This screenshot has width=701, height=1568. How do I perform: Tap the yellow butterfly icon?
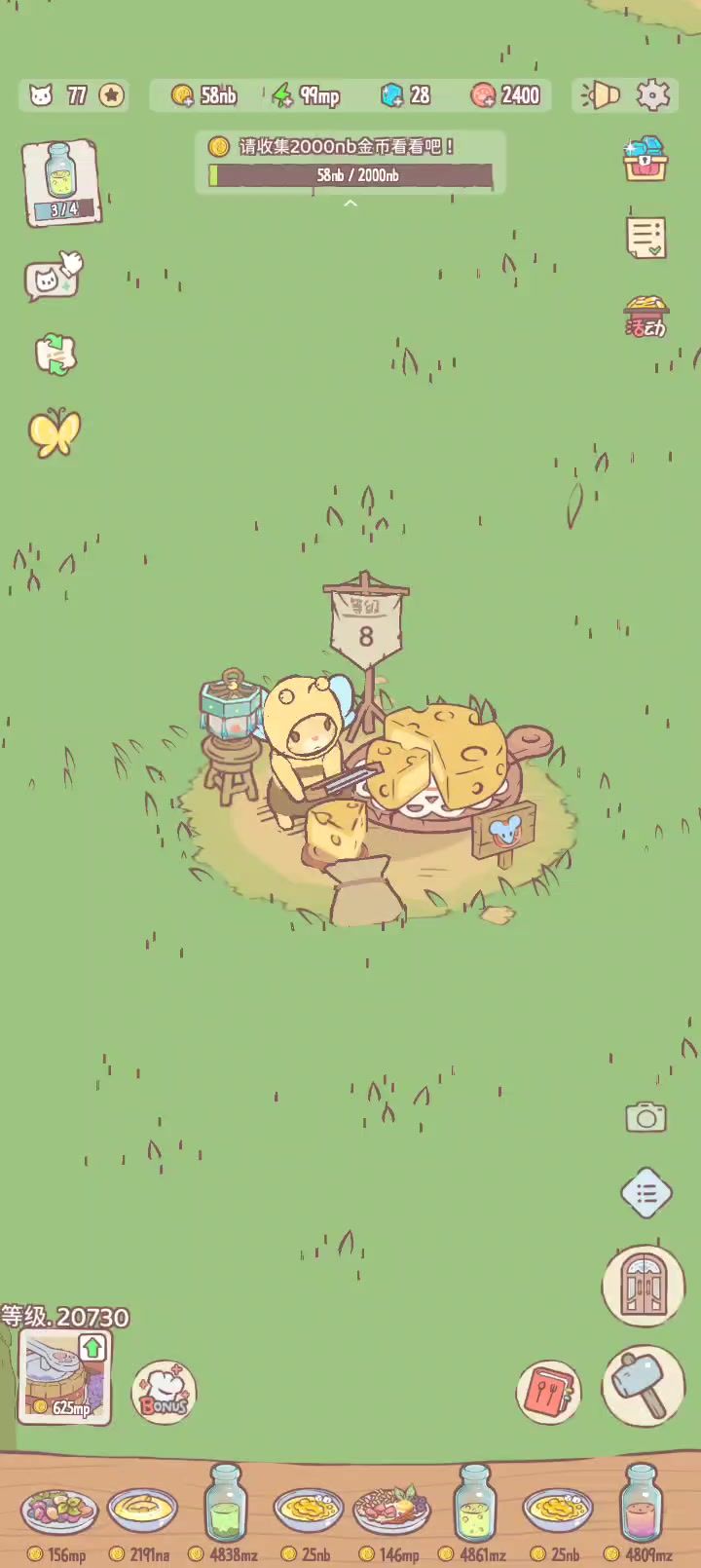(x=55, y=432)
